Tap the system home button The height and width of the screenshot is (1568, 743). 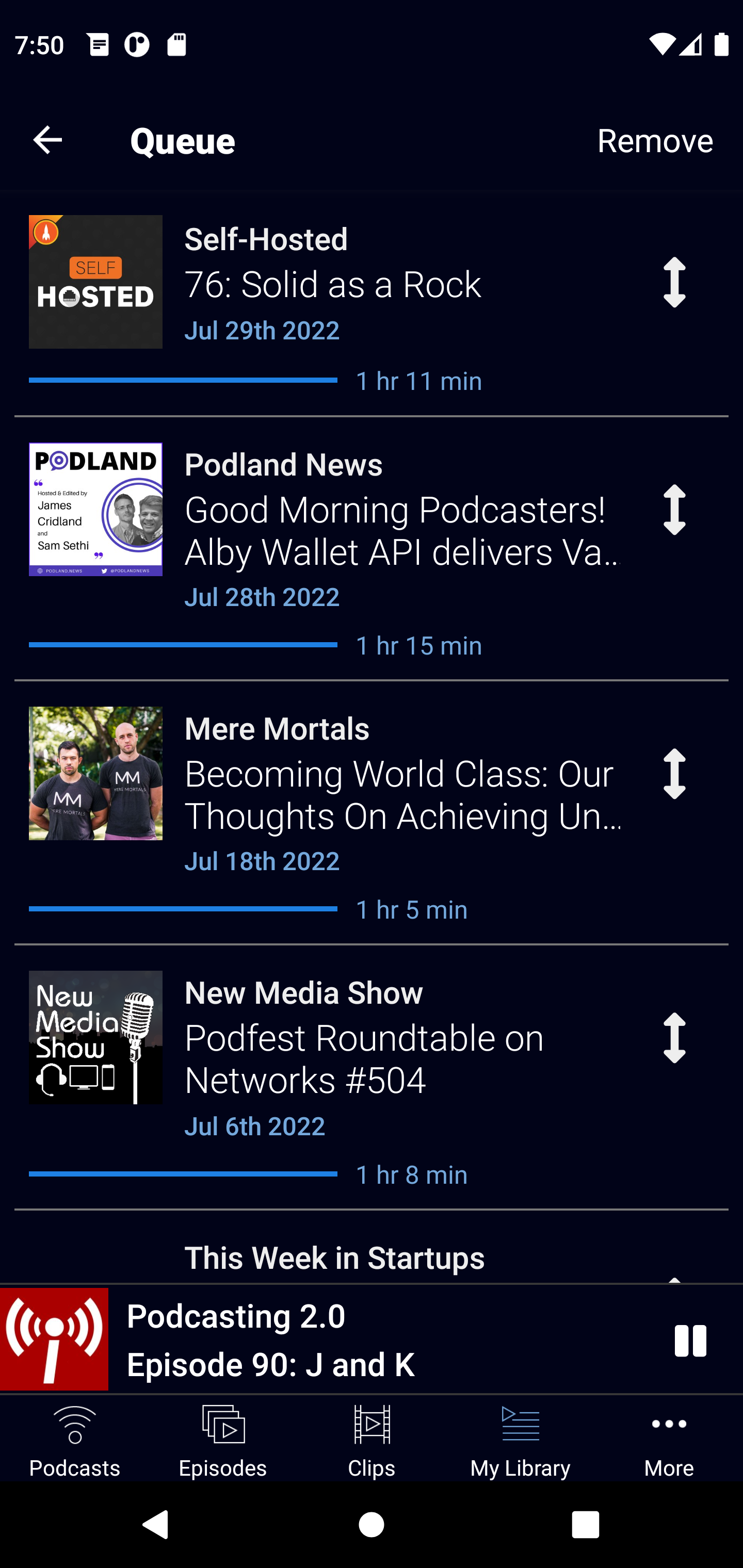[372, 1524]
